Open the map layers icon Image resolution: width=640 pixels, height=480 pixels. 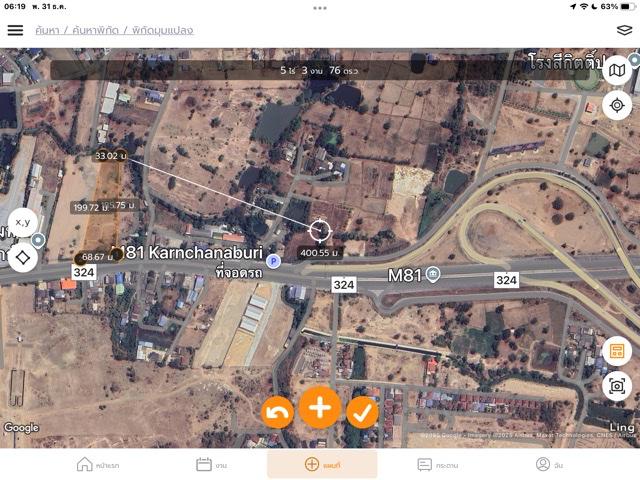pyautogui.click(x=624, y=30)
